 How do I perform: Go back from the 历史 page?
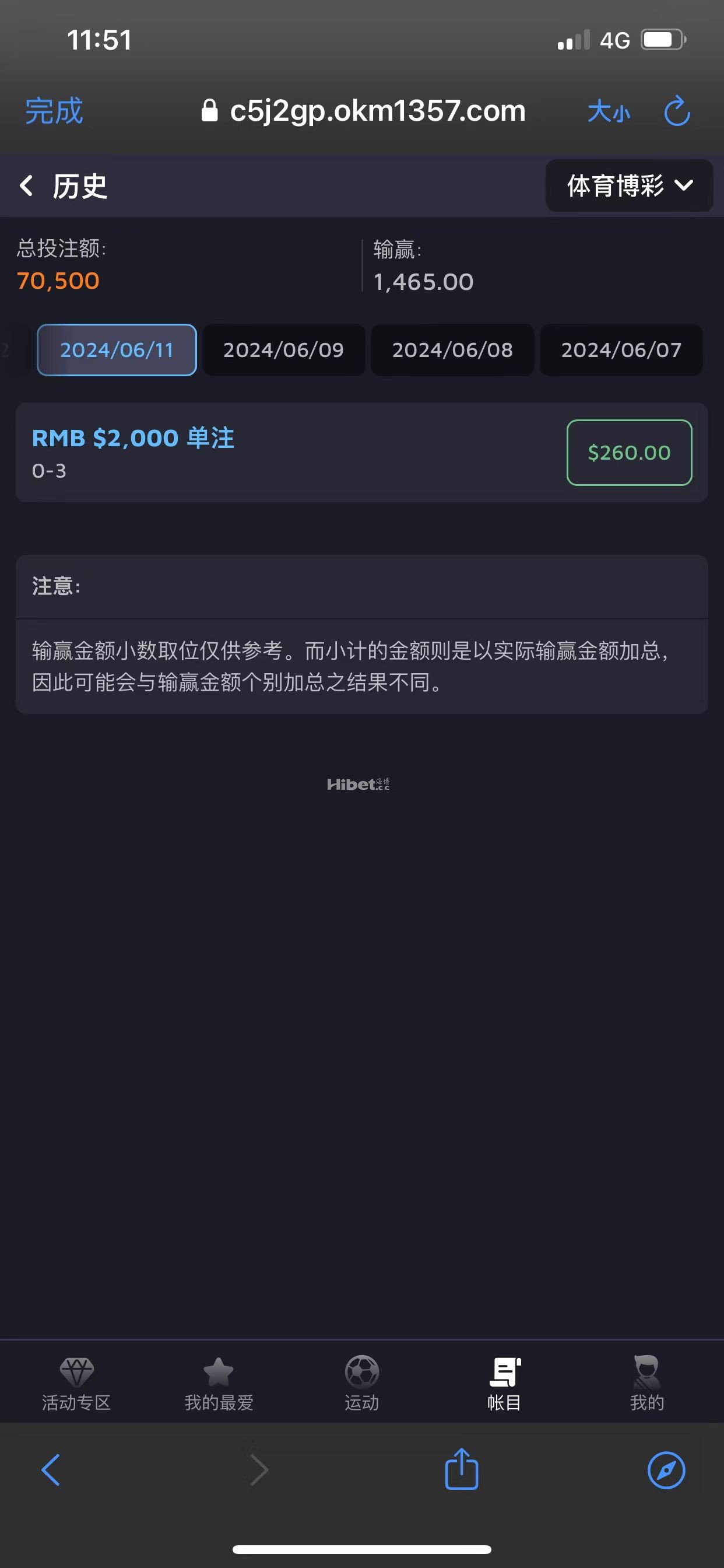tap(27, 185)
